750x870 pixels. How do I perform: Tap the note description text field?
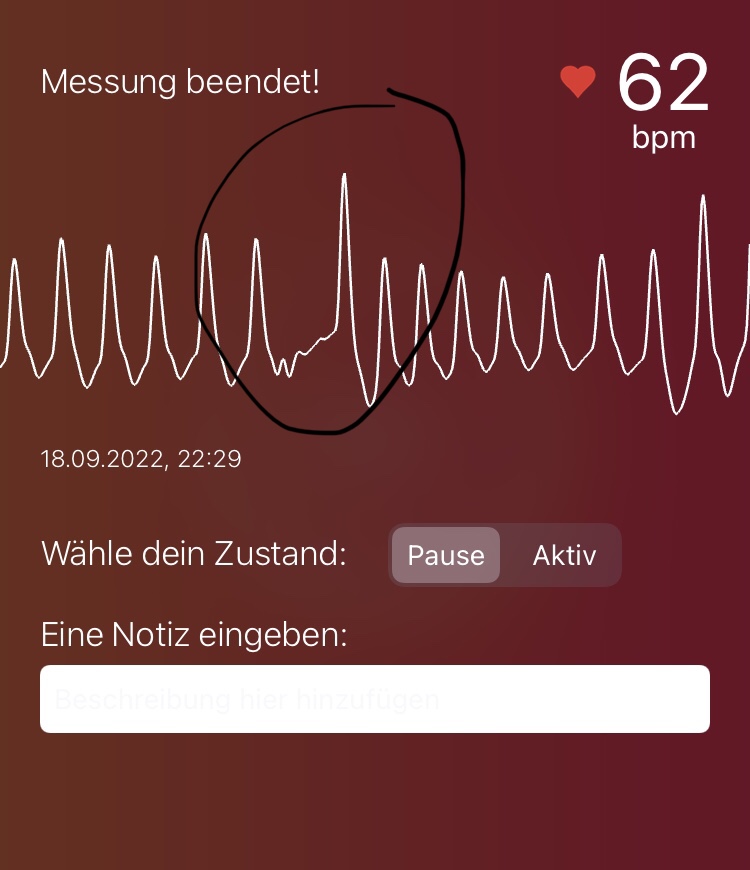[x=375, y=699]
